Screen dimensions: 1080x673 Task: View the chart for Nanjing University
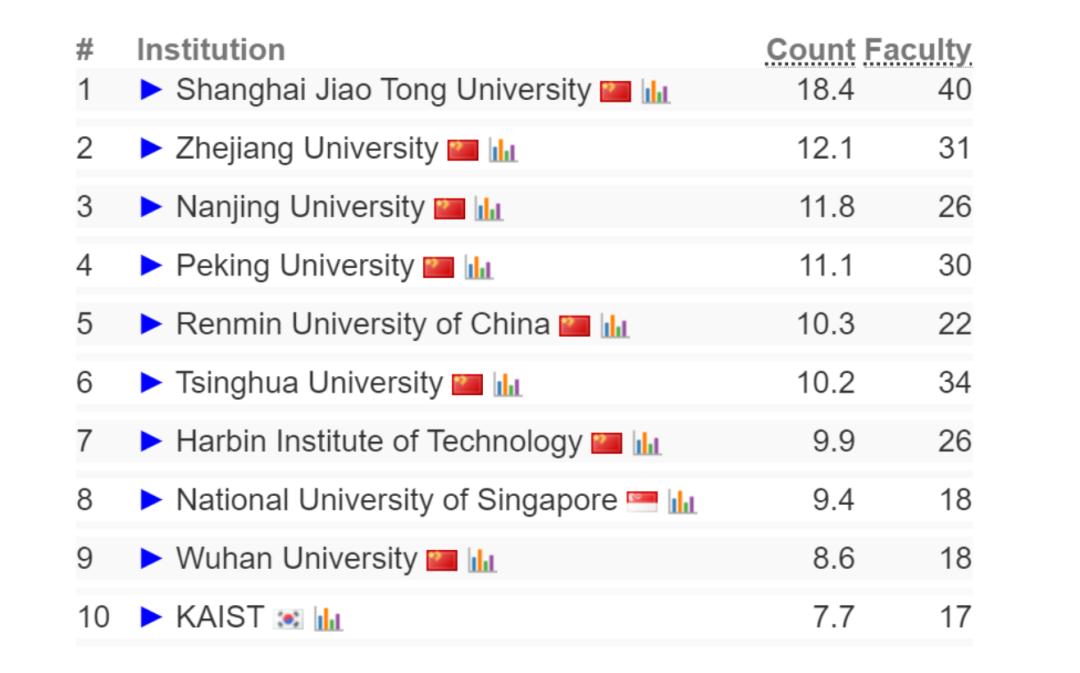[489, 209]
